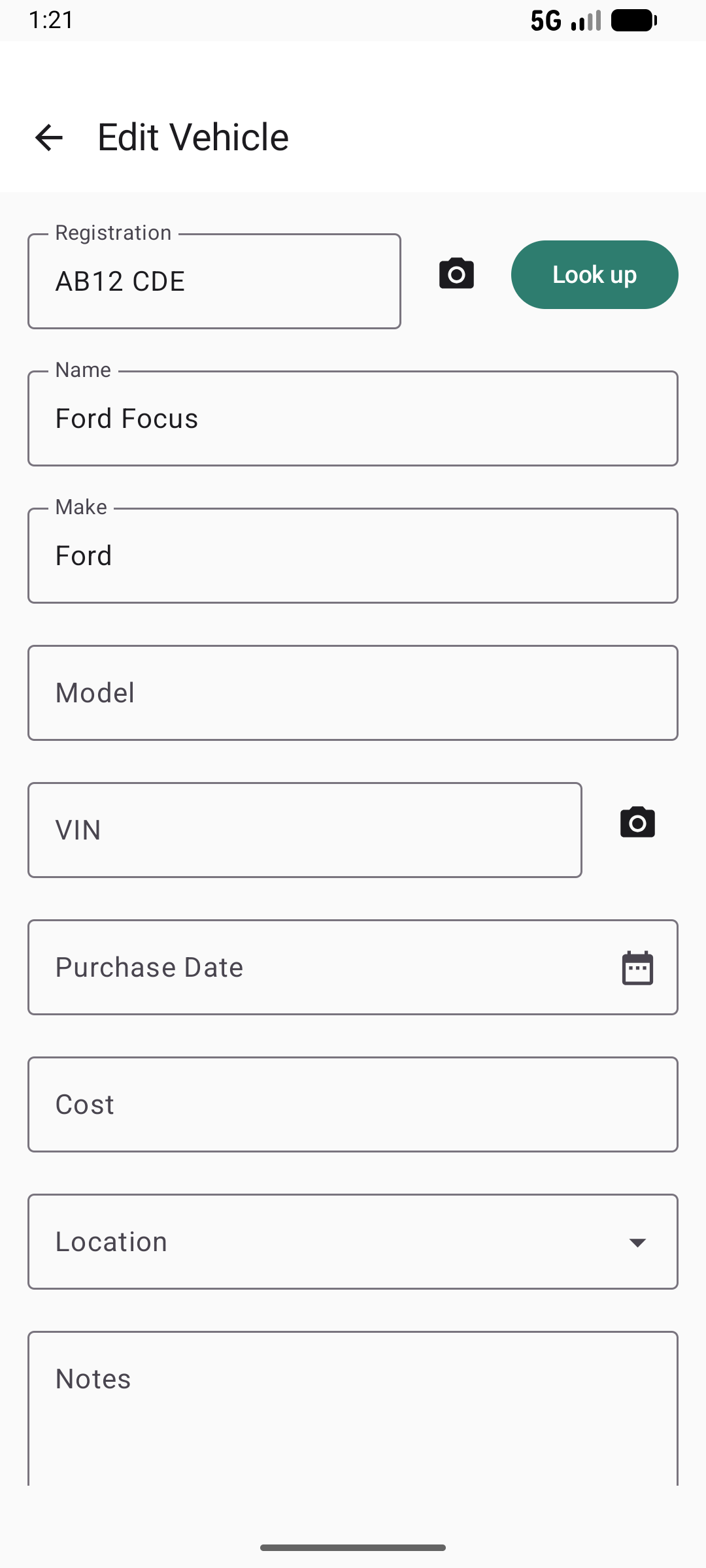The height and width of the screenshot is (1568, 706).
Task: Expand the Location selection list
Action: click(x=353, y=1241)
